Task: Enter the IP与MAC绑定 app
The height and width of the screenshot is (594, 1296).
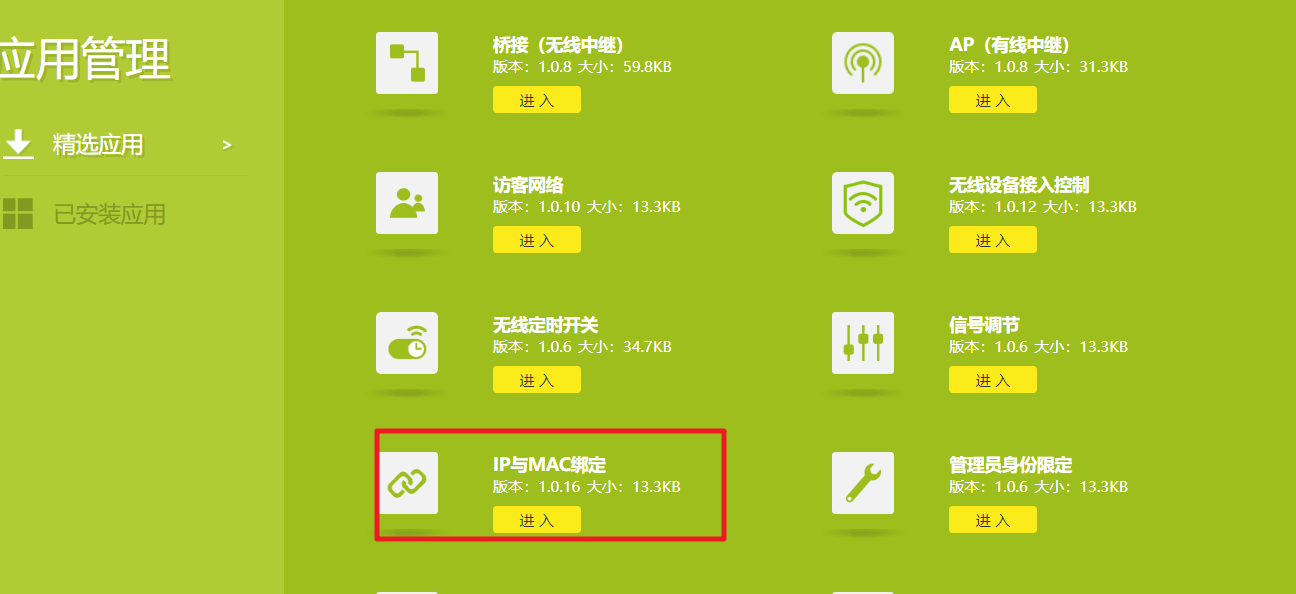Action: (536, 520)
